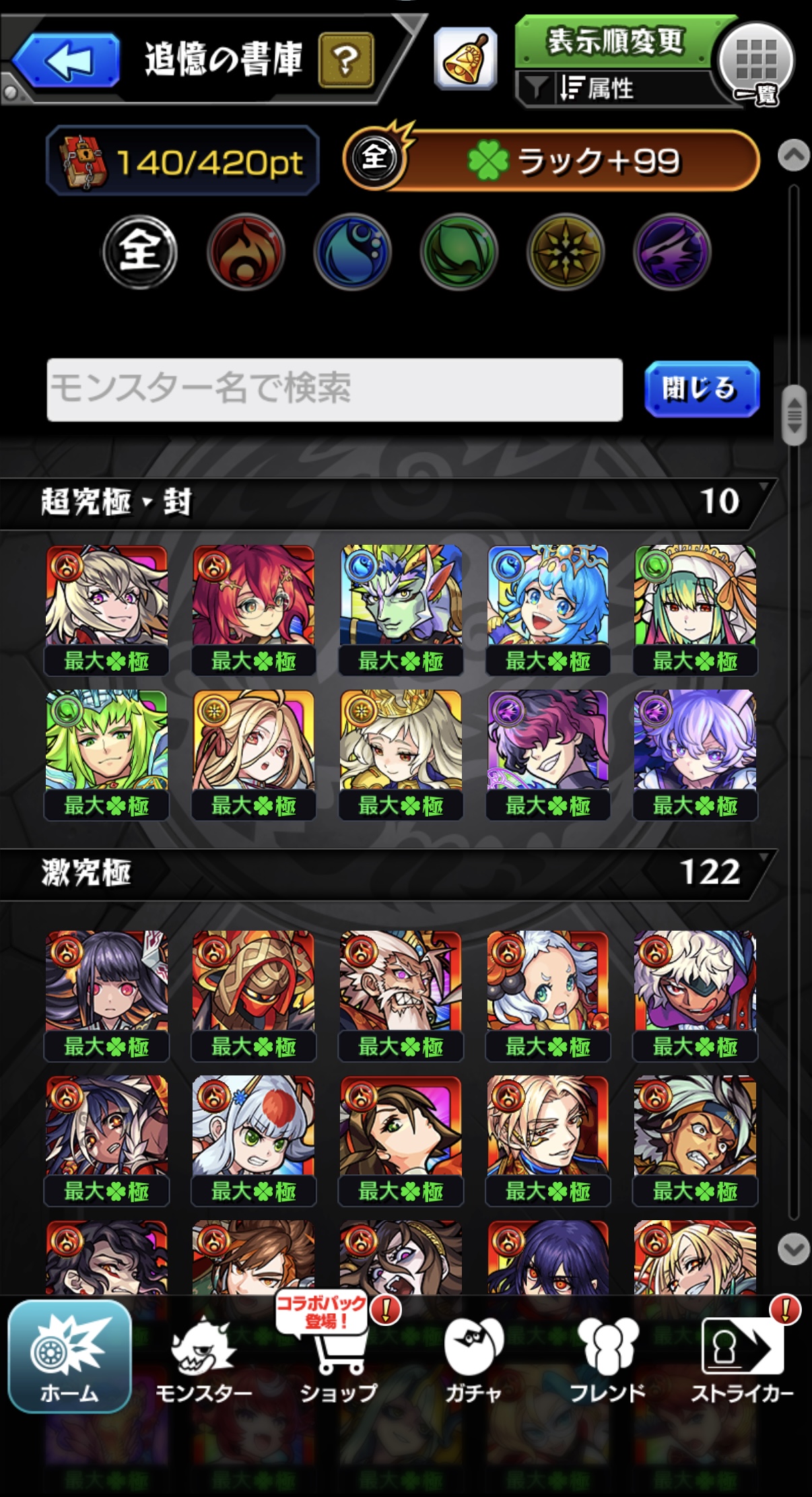Filter by dark attribute
Screen dimensions: 812x1497
coord(671,252)
